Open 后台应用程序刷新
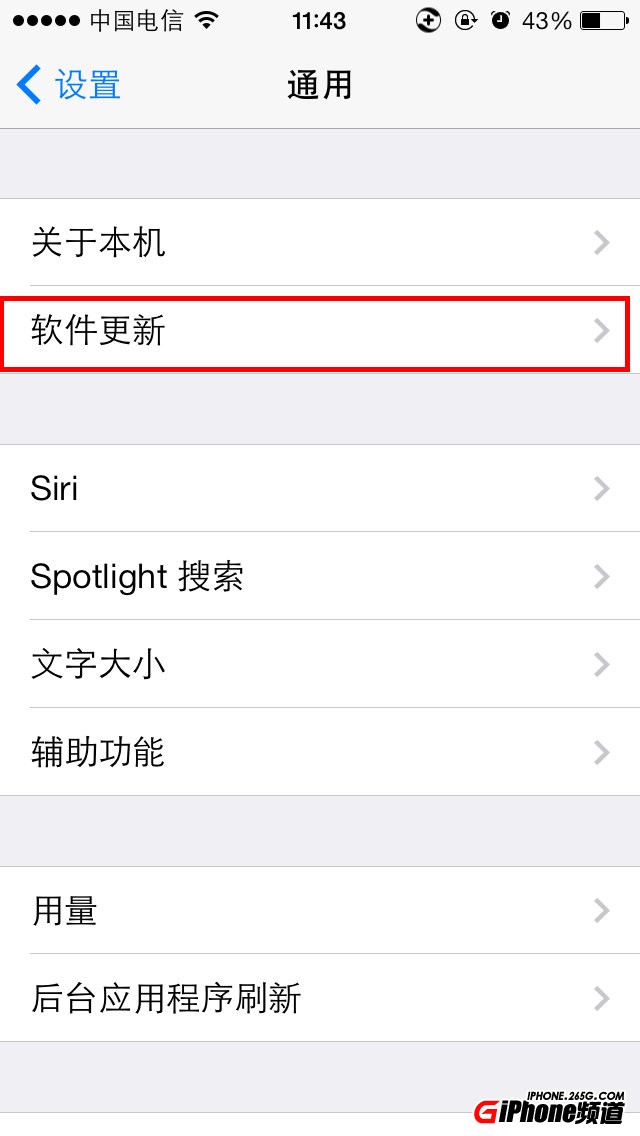This screenshot has width=640, height=1136. (320, 998)
